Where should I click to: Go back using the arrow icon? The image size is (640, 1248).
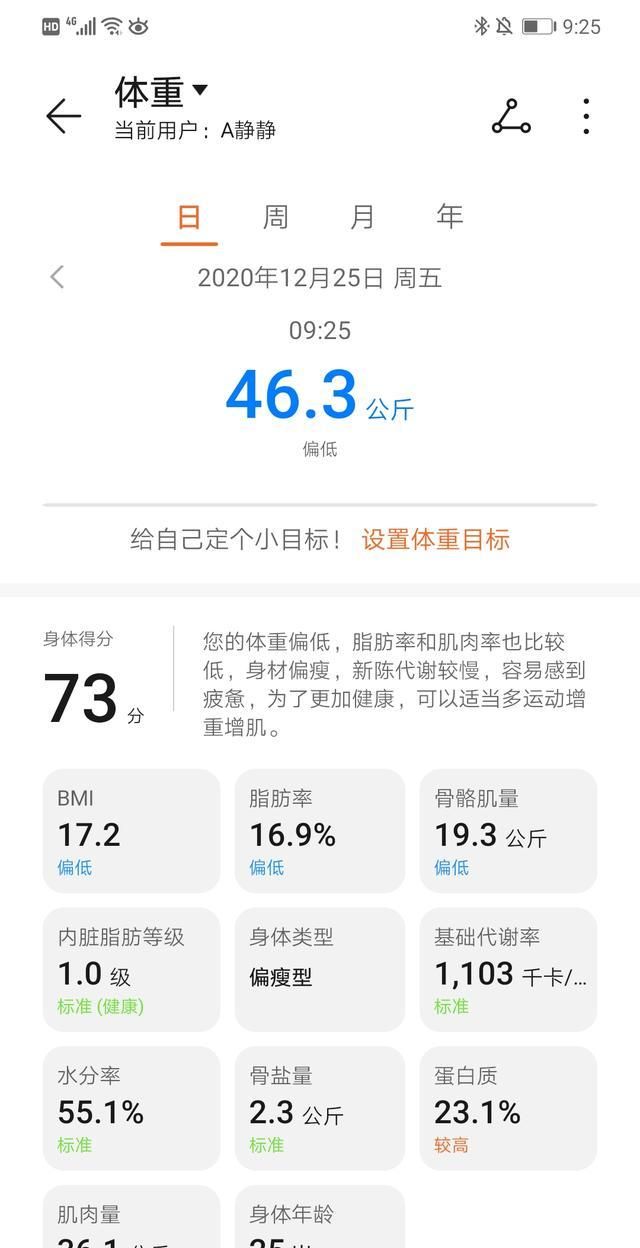63,116
